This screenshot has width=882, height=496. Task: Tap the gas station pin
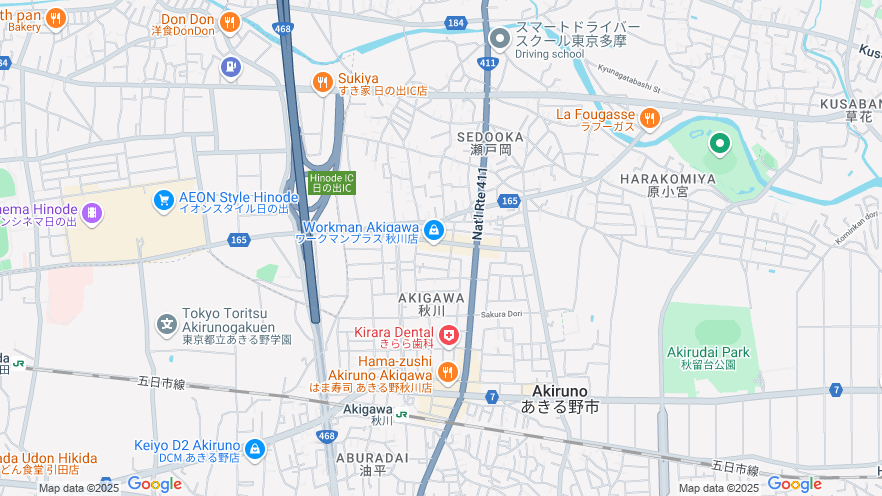pyautogui.click(x=232, y=67)
